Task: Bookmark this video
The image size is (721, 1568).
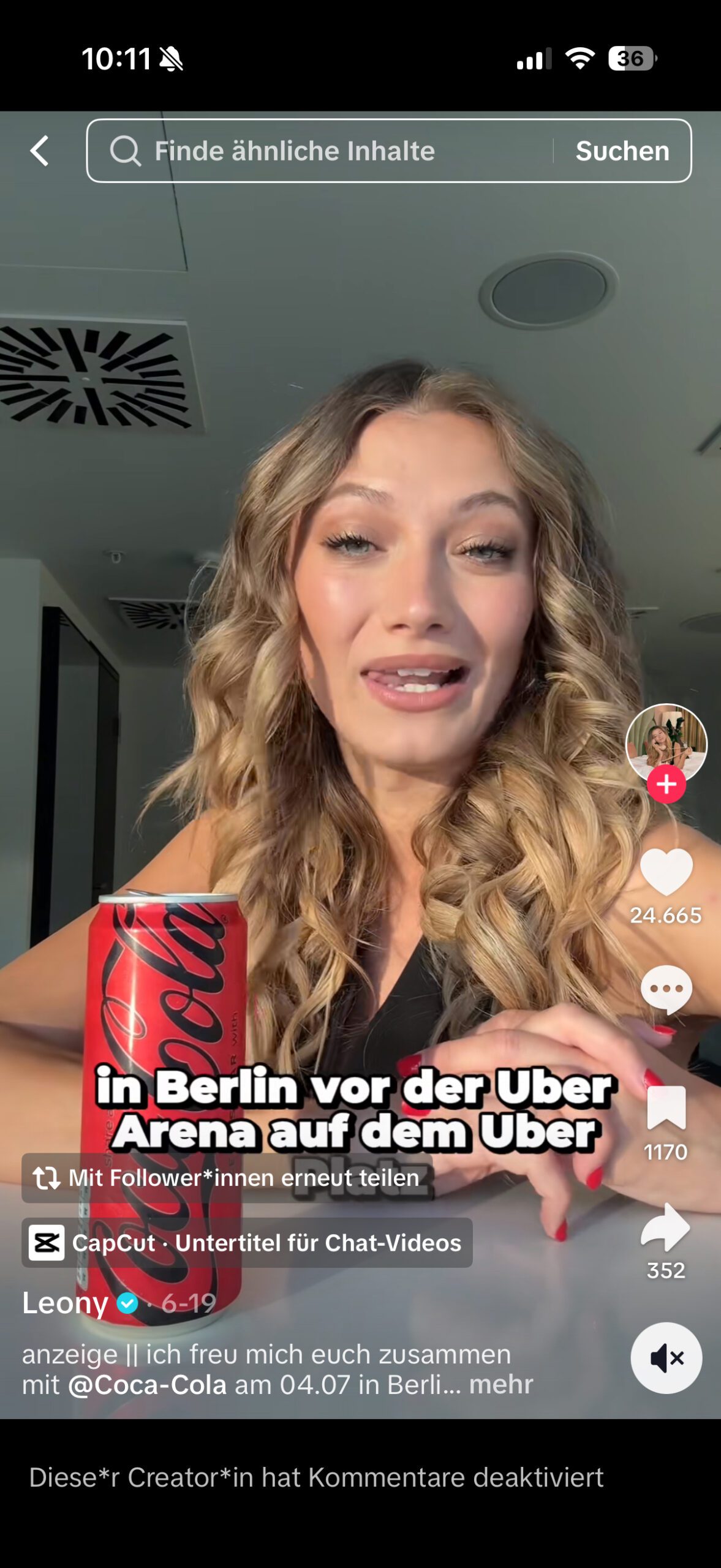Action: 666,1106
